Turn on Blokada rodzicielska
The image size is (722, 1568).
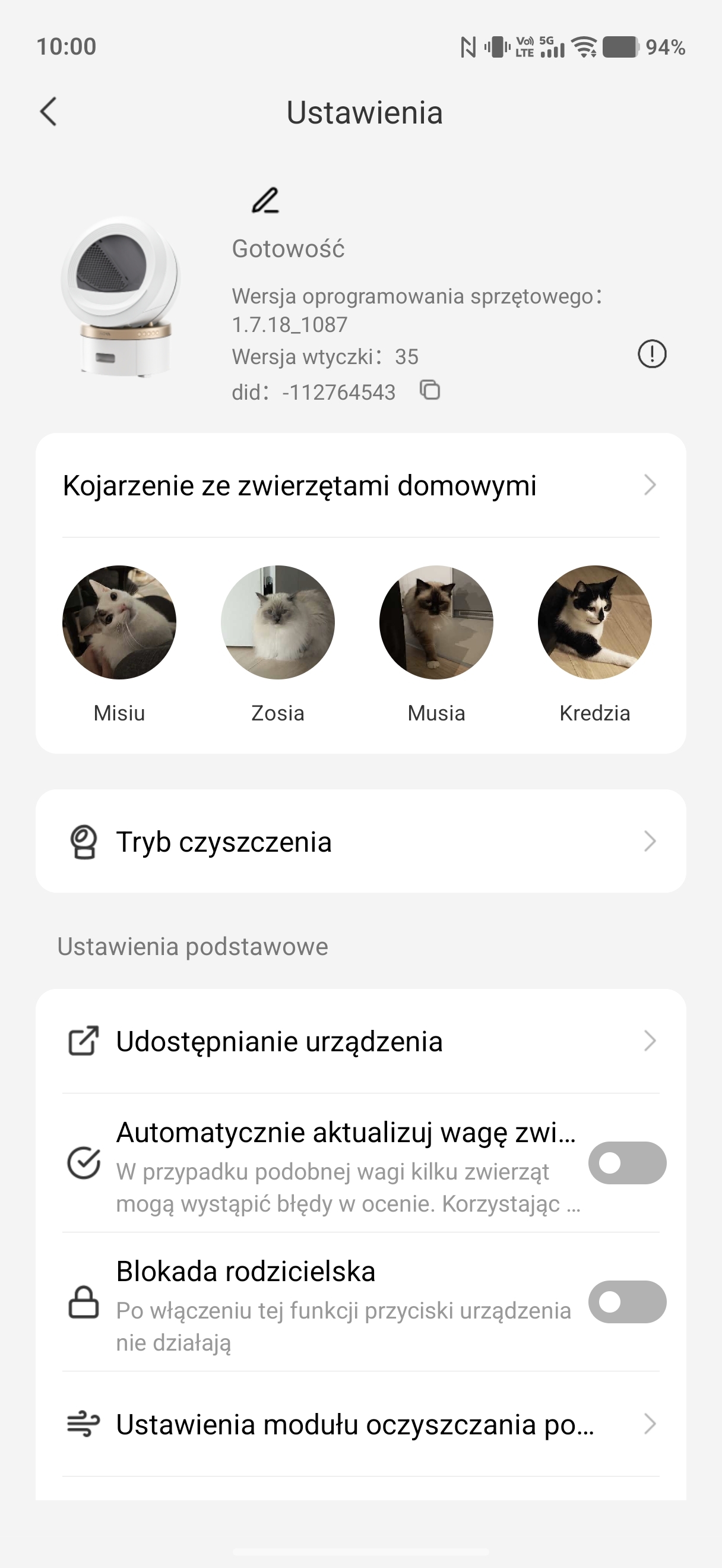coord(626,1302)
